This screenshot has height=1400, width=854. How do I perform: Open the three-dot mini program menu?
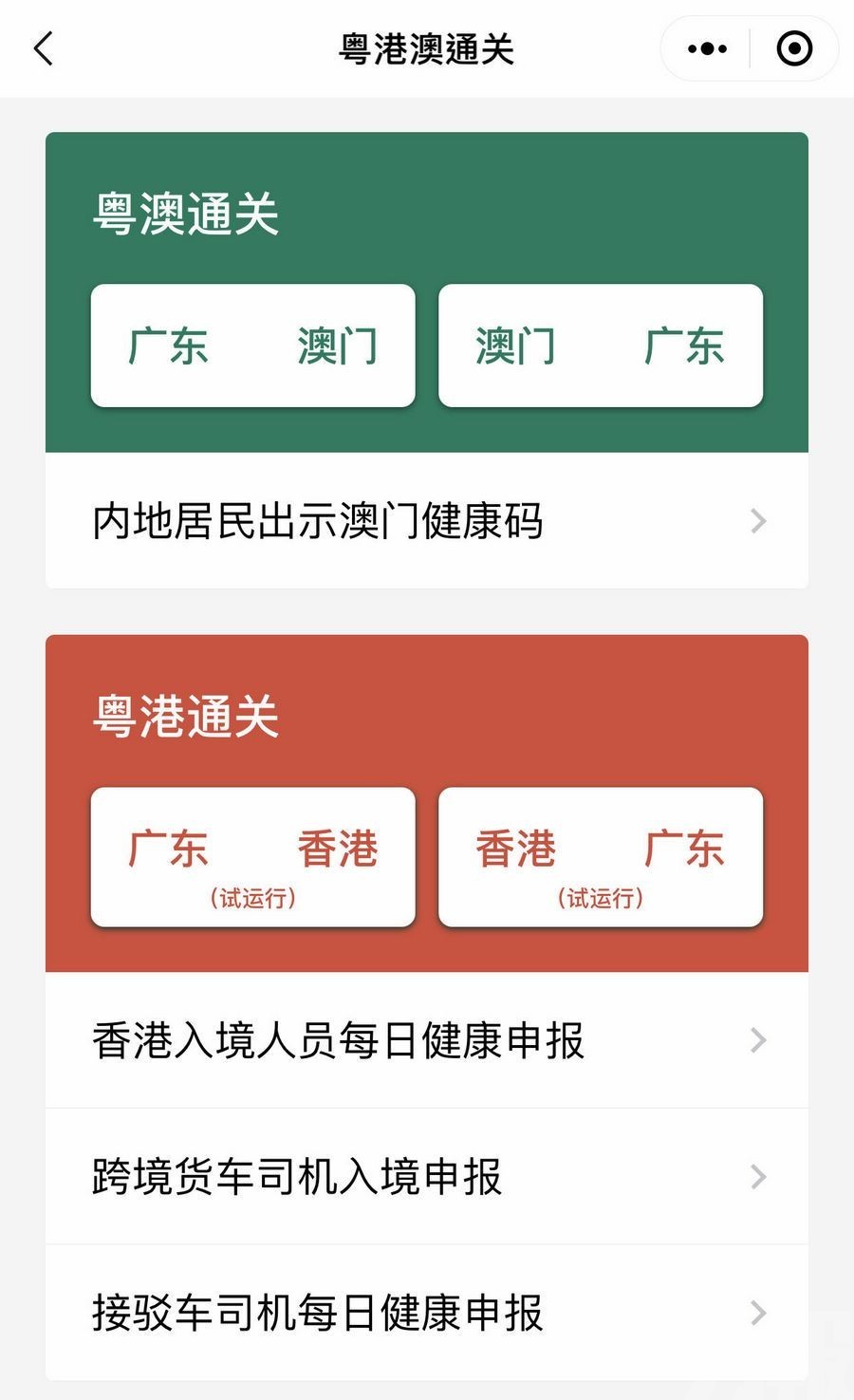[x=707, y=48]
